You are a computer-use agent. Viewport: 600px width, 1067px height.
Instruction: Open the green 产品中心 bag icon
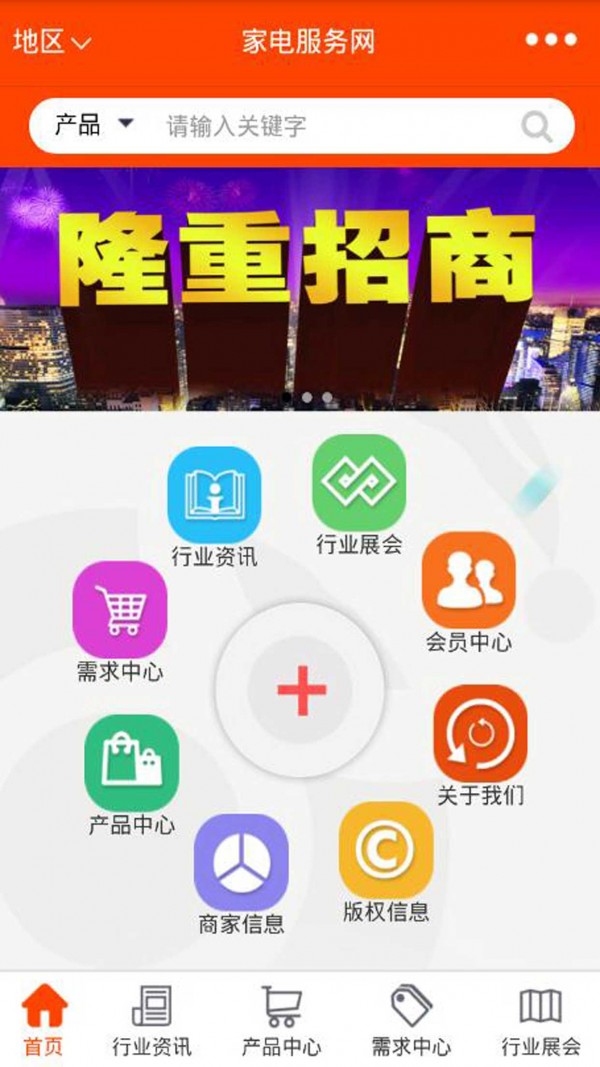(132, 762)
